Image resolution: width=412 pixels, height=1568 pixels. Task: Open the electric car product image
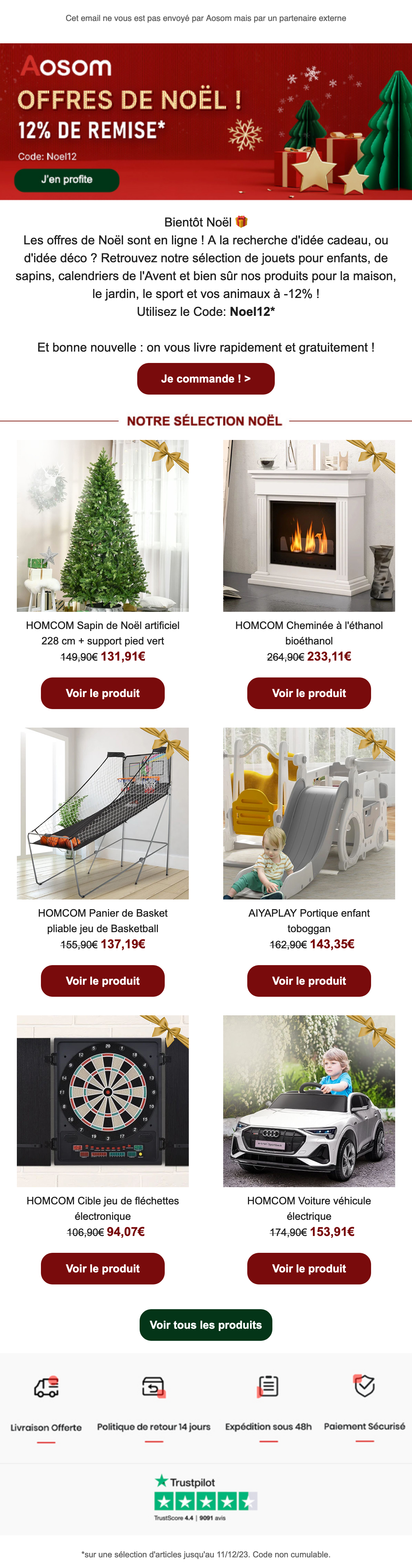(308, 1101)
